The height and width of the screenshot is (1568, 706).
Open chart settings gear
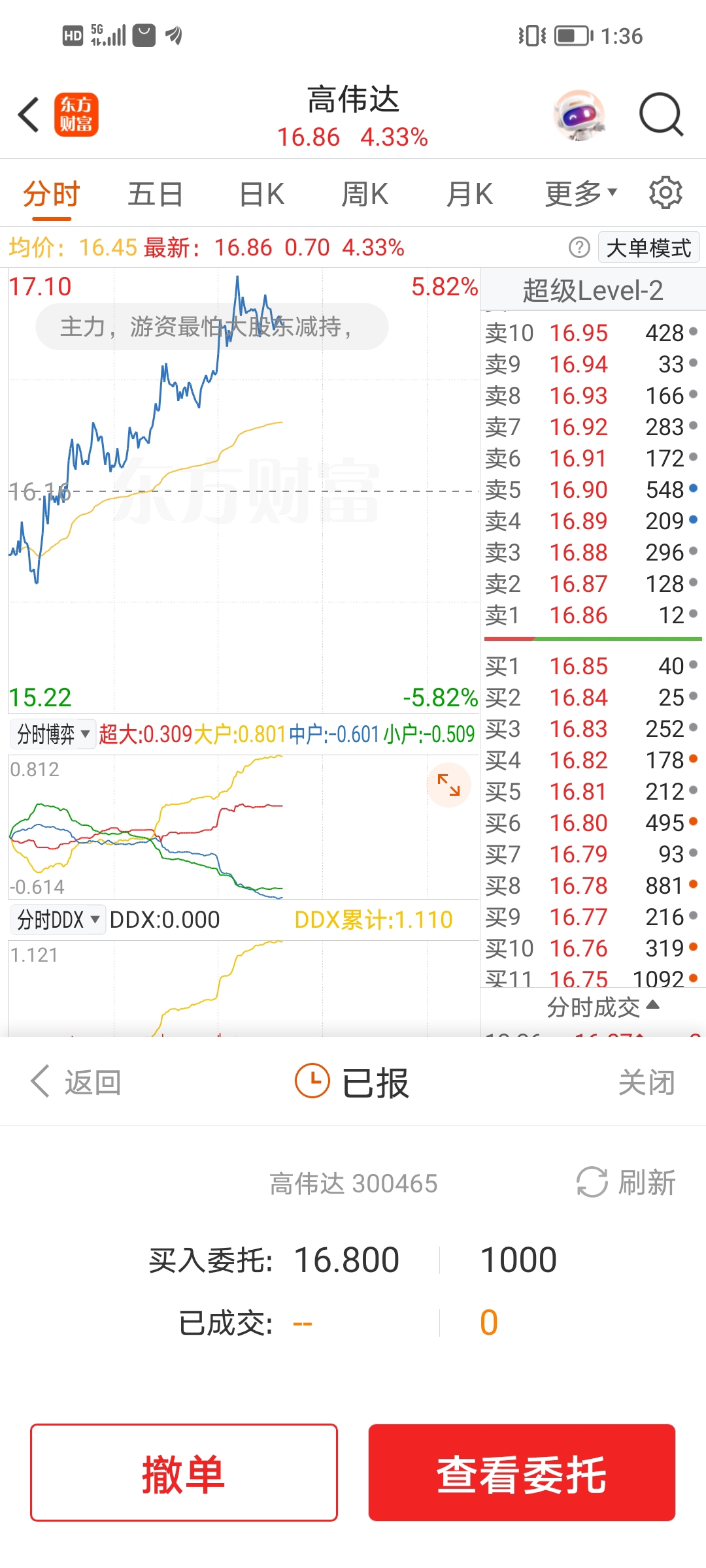665,193
